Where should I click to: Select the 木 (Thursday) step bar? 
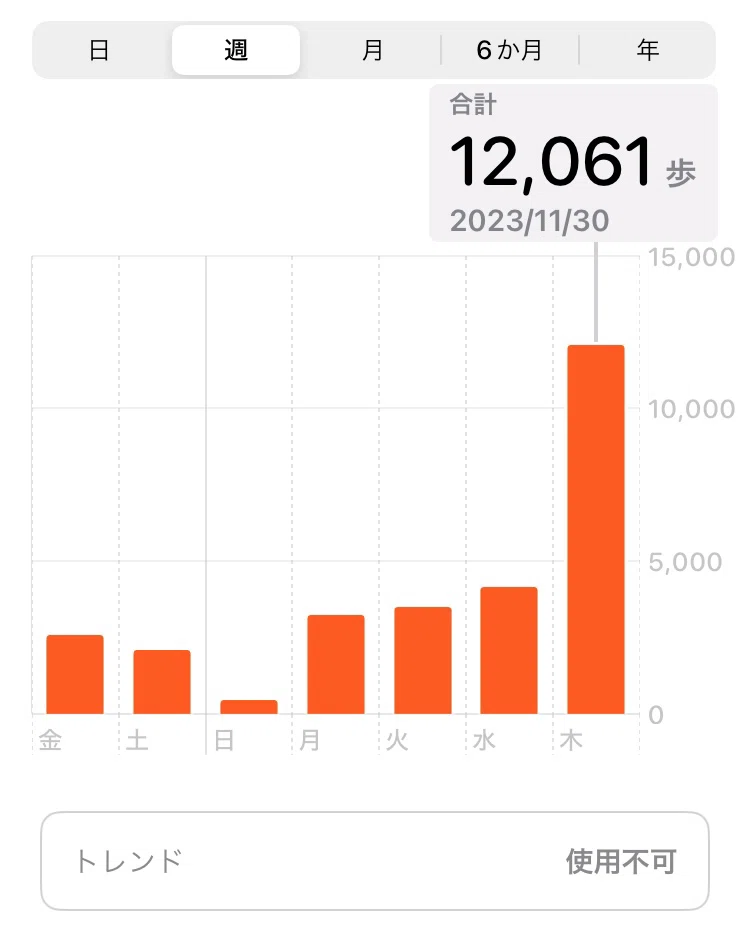(596, 530)
